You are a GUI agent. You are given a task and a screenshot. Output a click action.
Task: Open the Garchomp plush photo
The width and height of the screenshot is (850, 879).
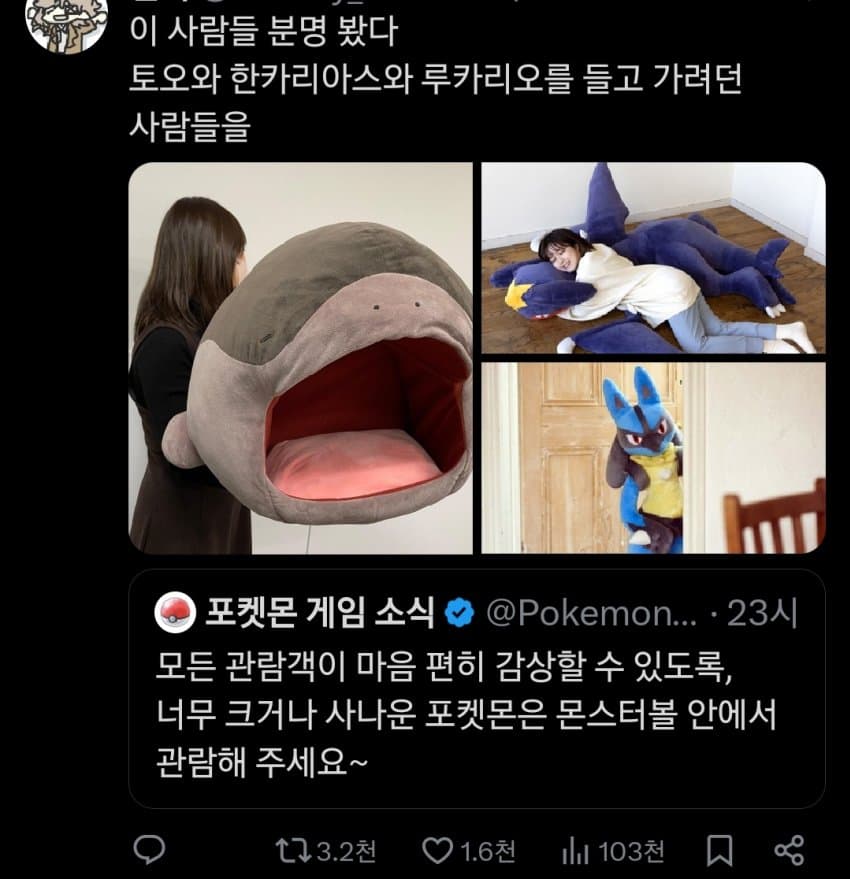[x=653, y=258]
